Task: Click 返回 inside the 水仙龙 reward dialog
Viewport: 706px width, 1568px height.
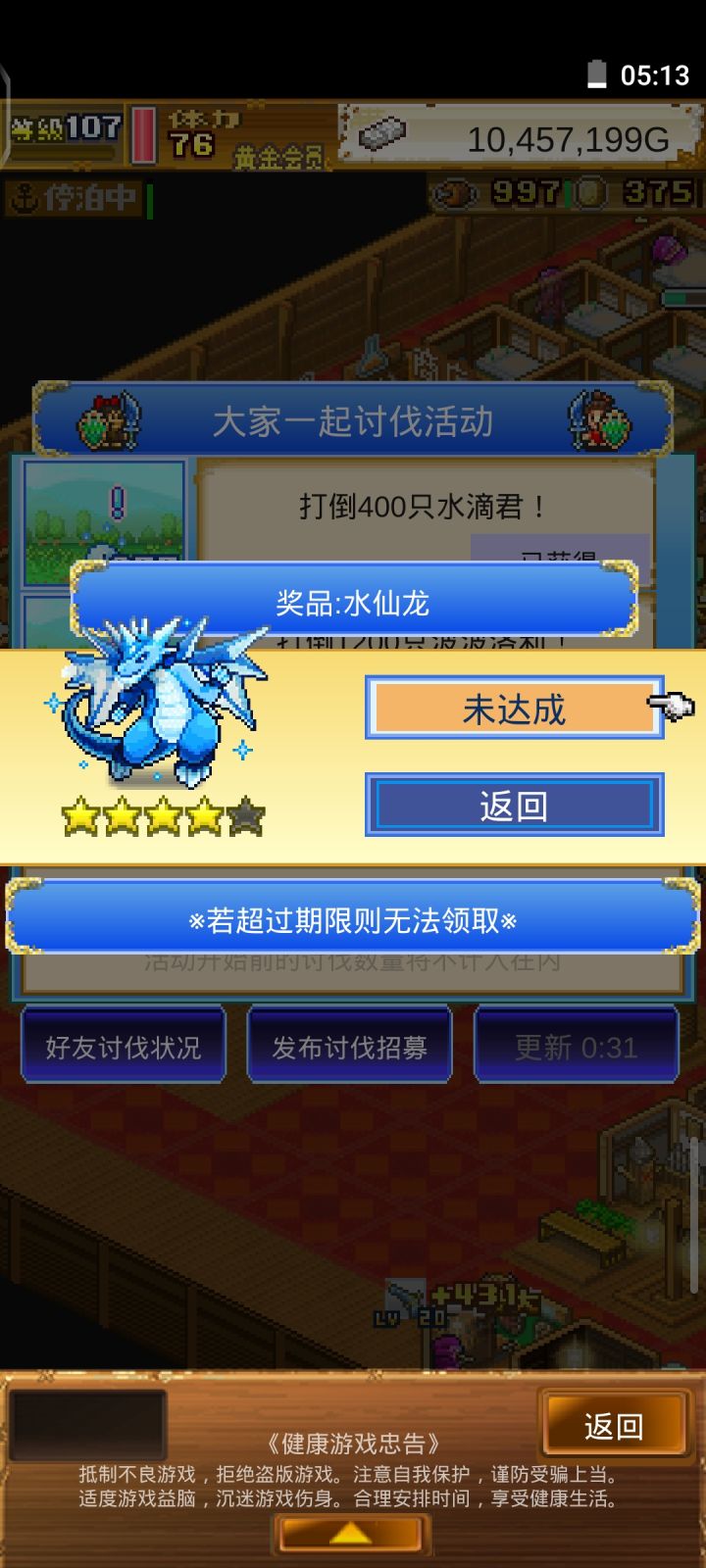Action: tap(514, 803)
